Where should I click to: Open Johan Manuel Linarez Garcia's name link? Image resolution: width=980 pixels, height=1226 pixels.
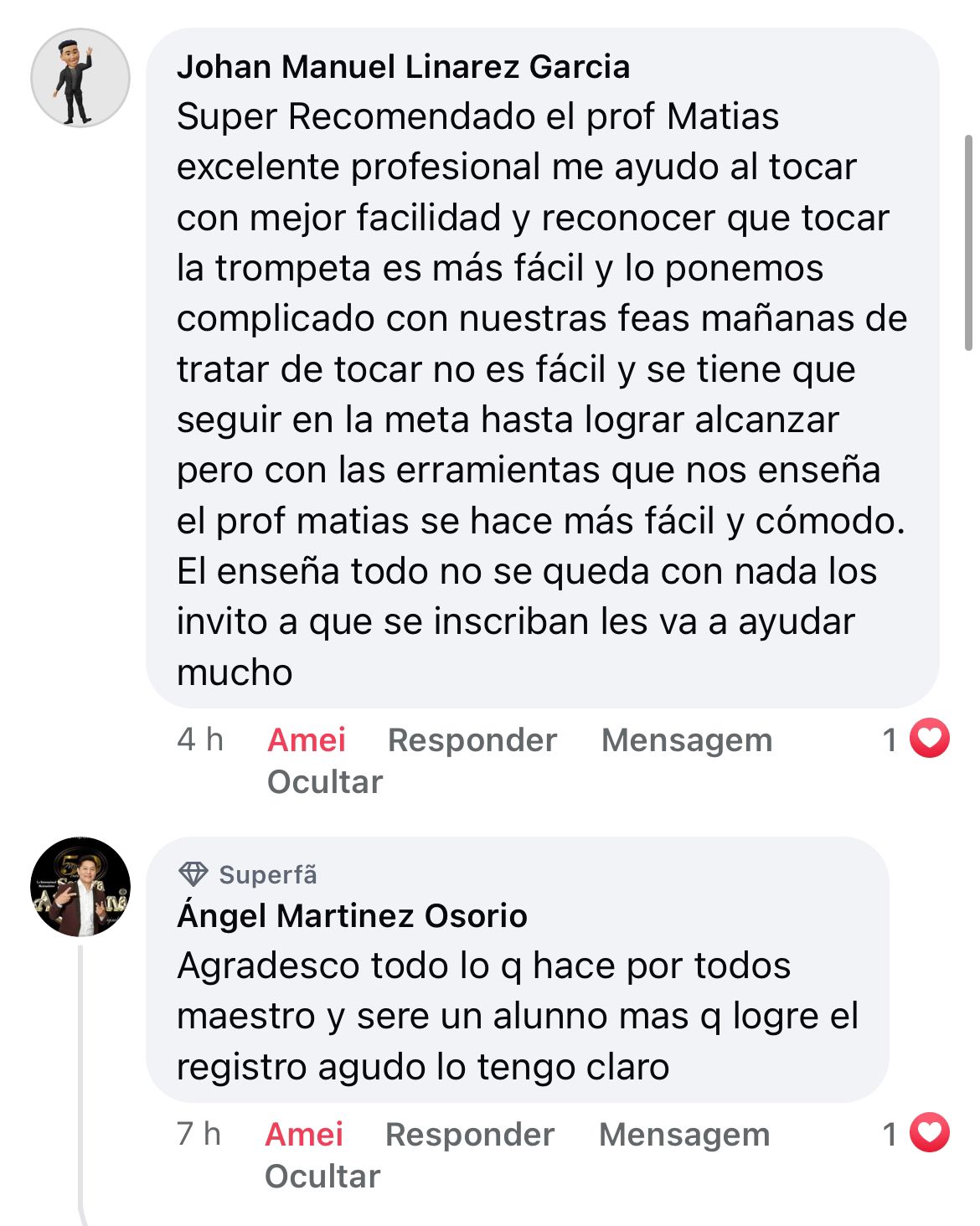[403, 67]
